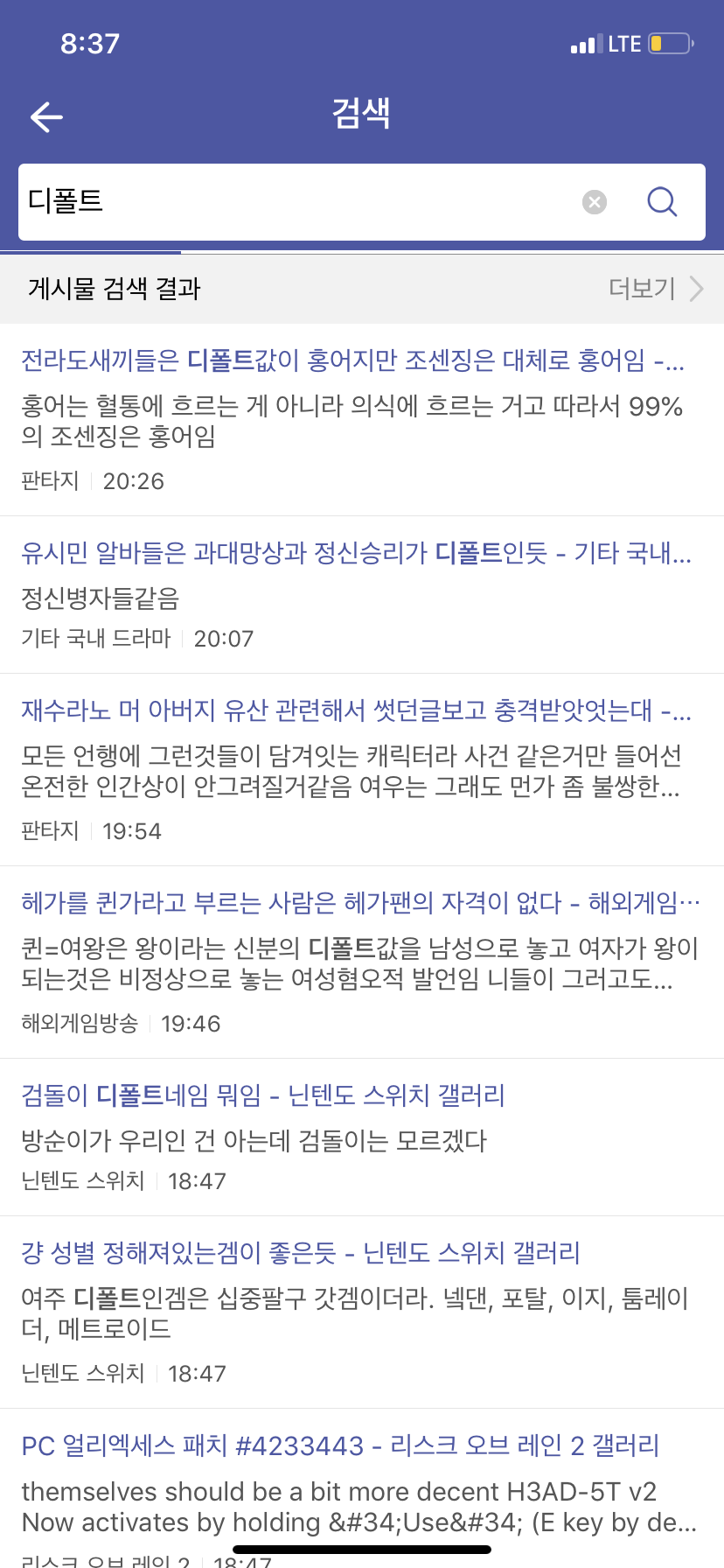
Task: Focus the search field containing 디폴트
Action: (297, 202)
